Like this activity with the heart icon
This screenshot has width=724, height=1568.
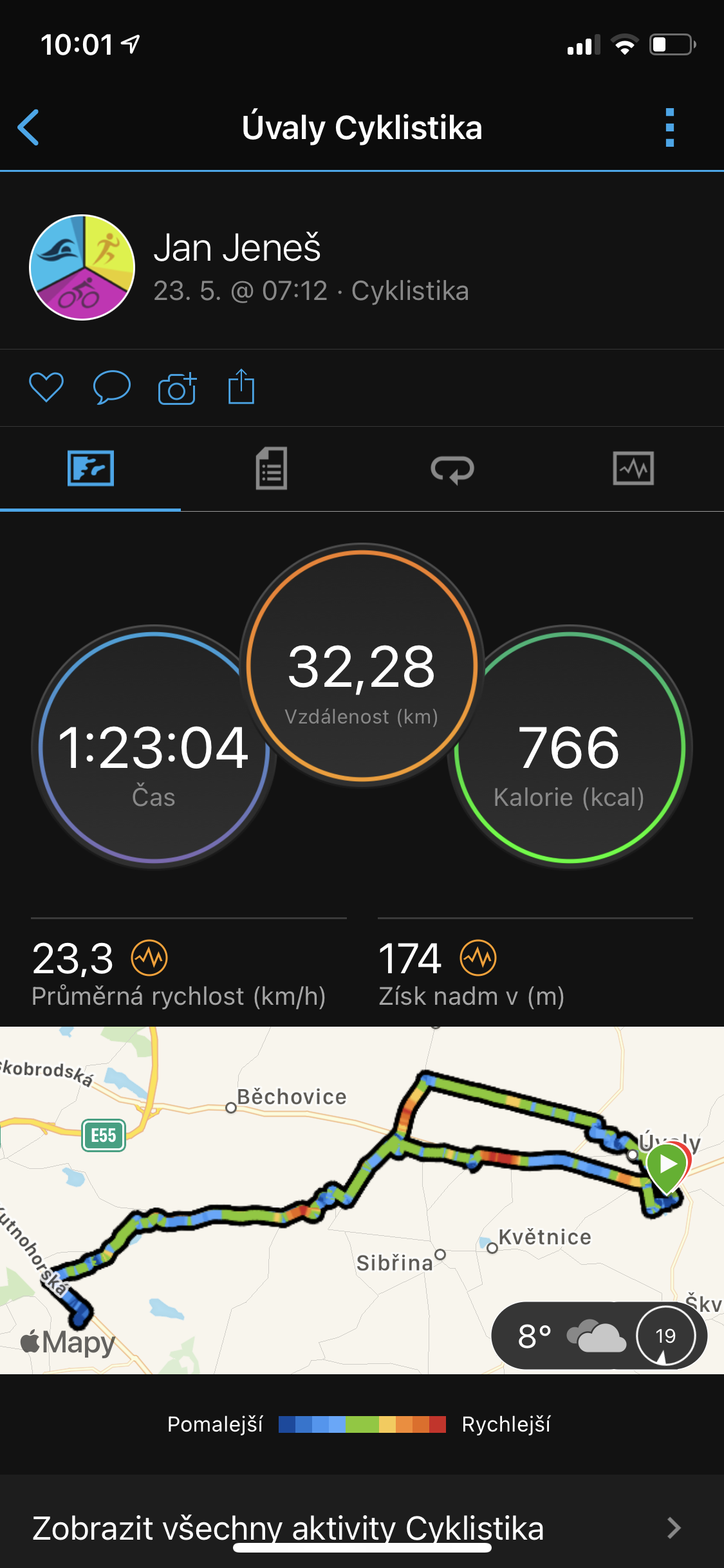[x=46, y=387]
